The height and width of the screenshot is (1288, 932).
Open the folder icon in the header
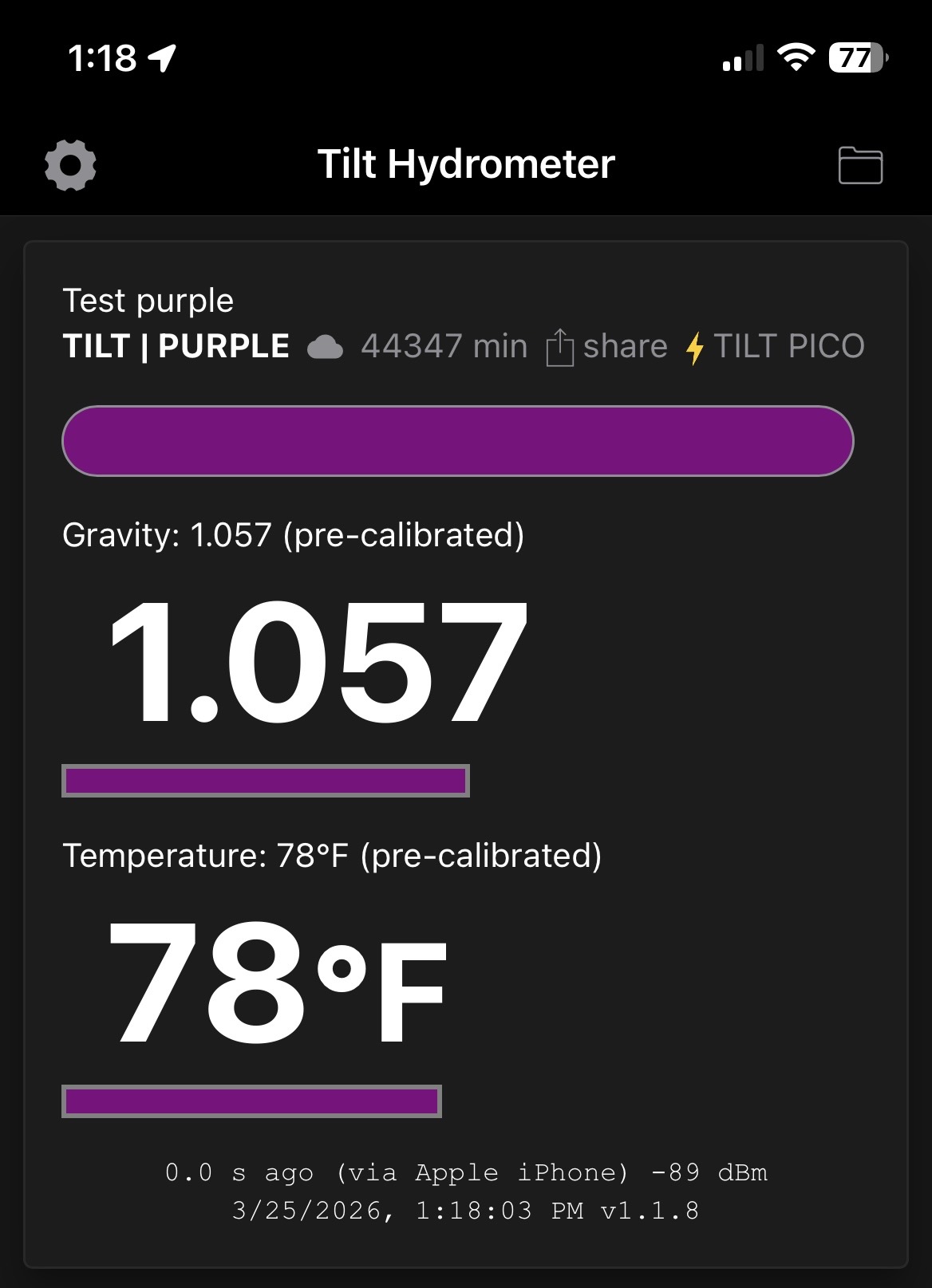[x=860, y=165]
